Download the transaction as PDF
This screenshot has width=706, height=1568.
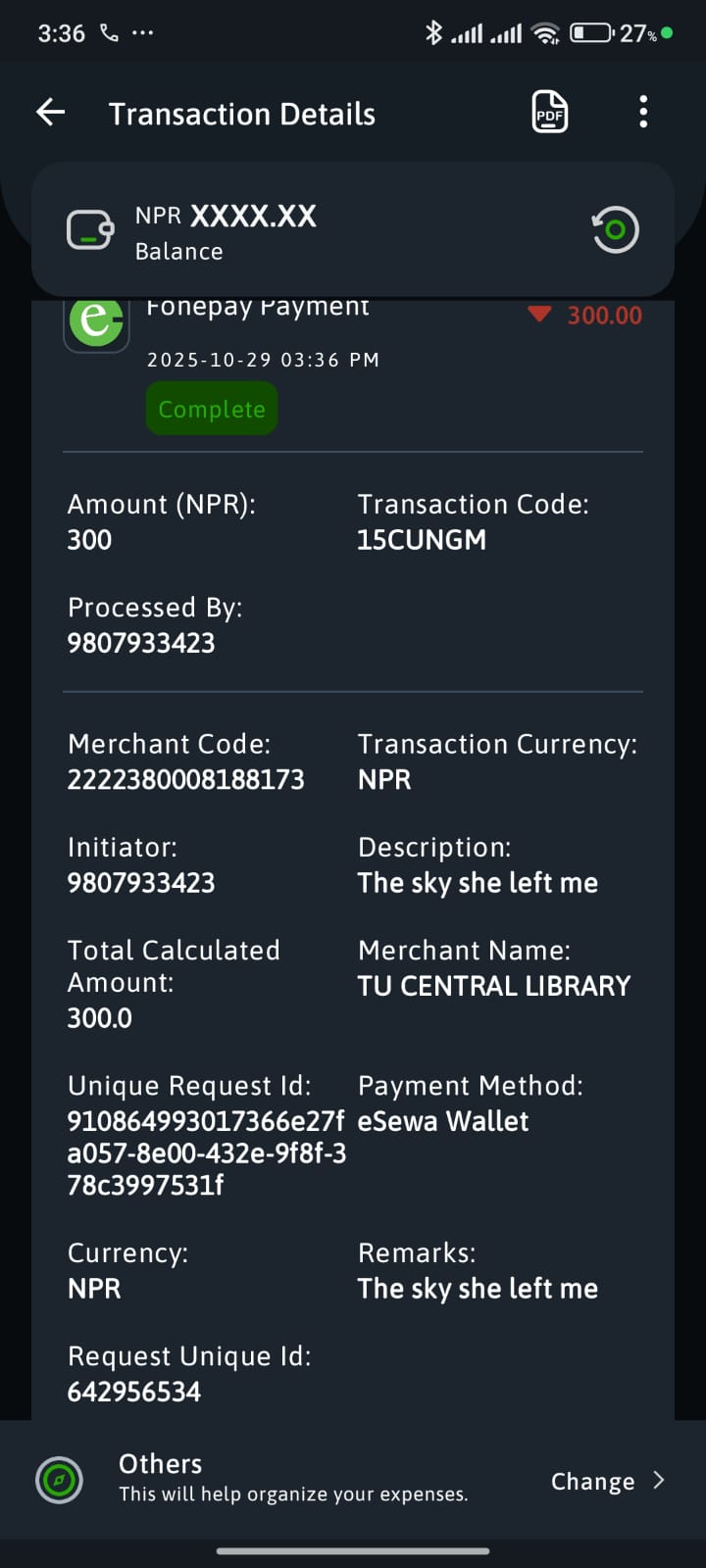[549, 113]
